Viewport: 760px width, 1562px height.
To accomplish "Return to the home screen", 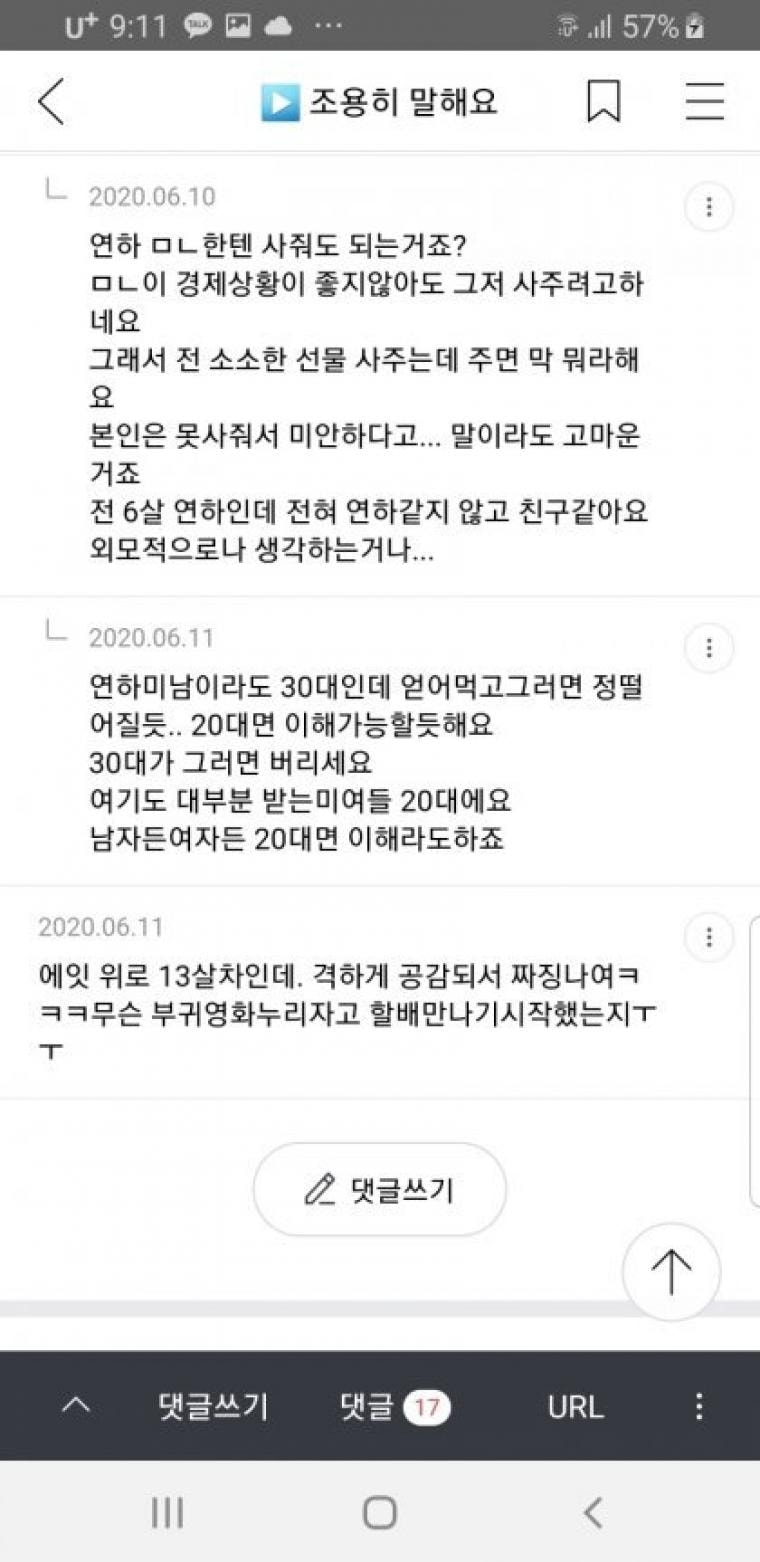I will pos(380,1513).
